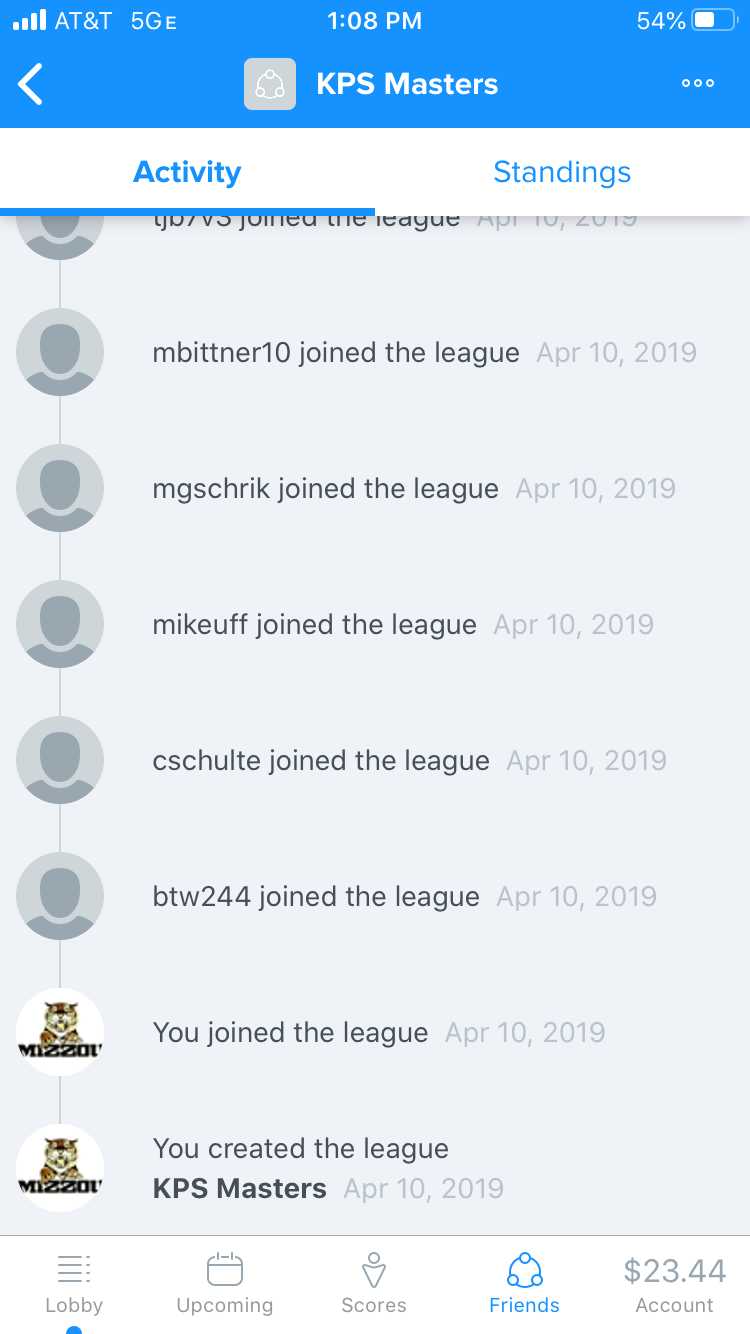Tap mgschrik's avatar

pyautogui.click(x=60, y=488)
